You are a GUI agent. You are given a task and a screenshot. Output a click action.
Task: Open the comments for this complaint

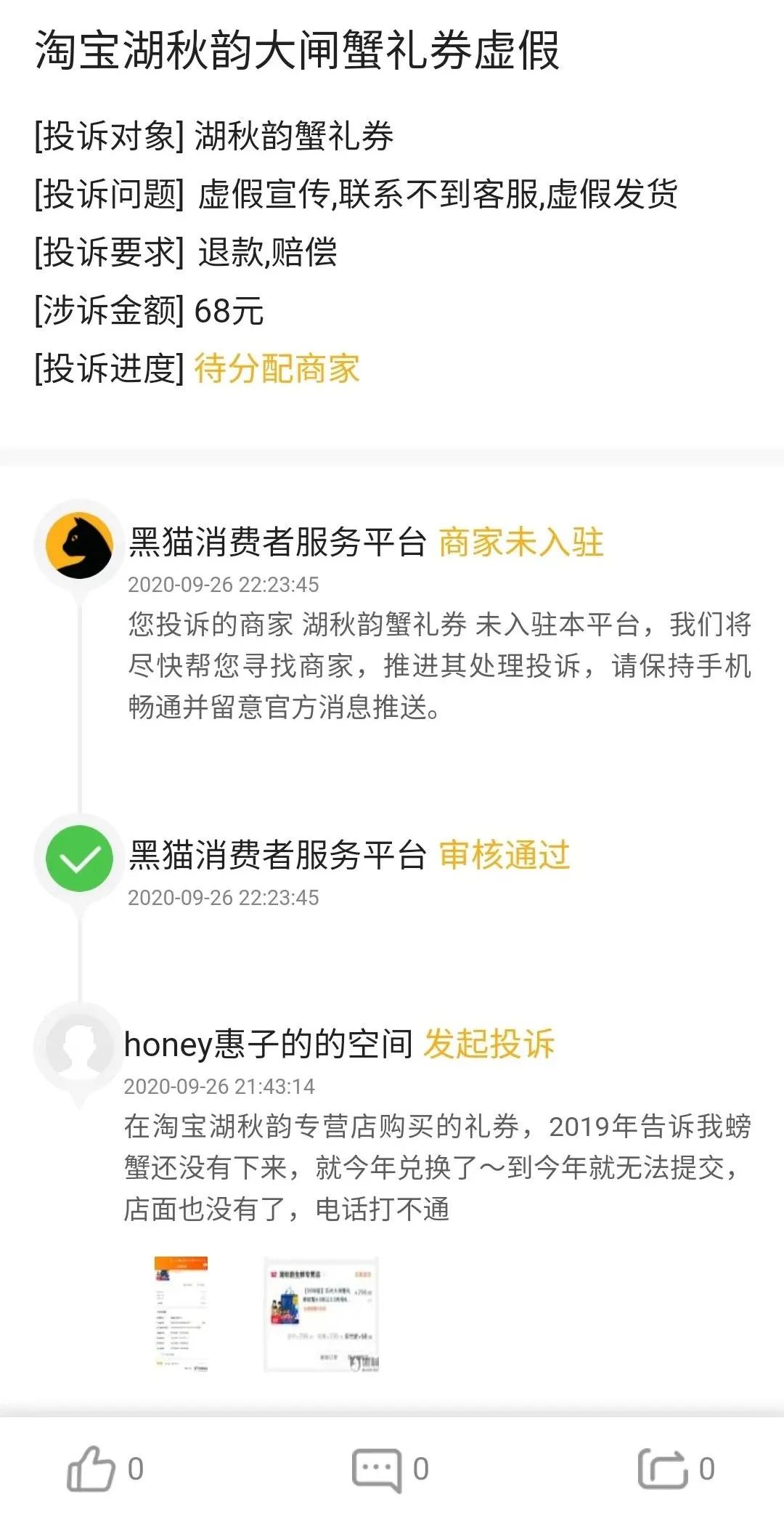click(377, 1469)
